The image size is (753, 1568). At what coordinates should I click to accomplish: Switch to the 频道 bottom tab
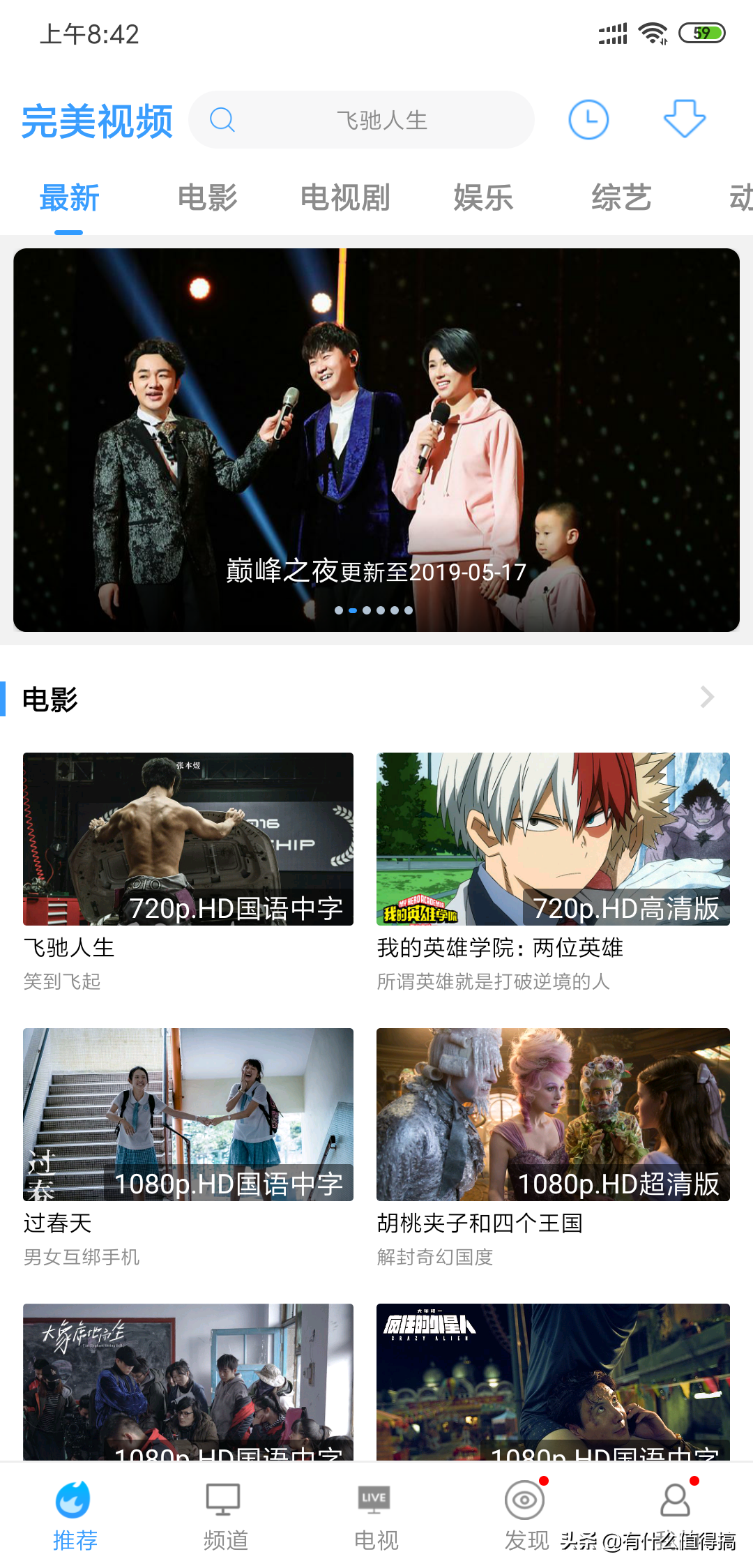pos(225,1515)
